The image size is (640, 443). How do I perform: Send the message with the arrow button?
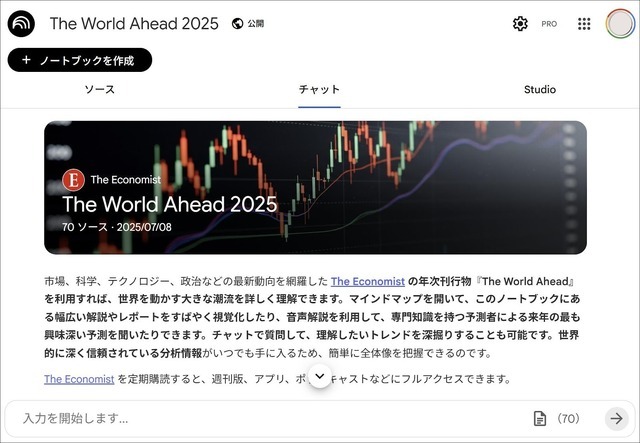click(x=617, y=418)
